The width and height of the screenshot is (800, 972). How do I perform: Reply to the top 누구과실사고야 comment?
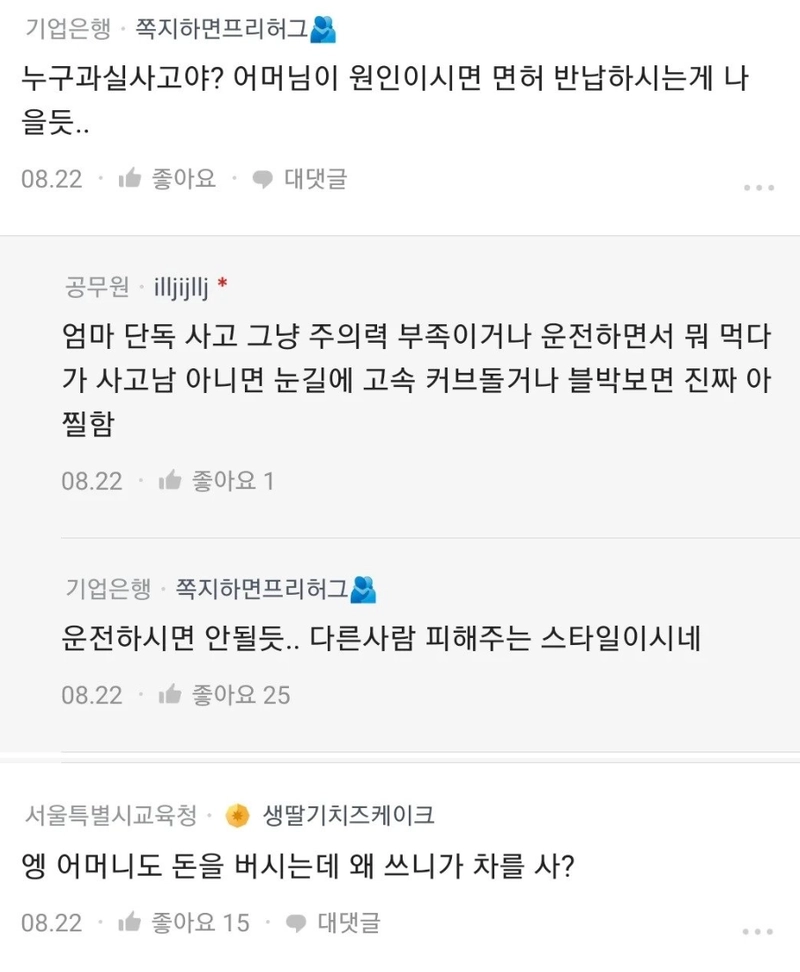tap(299, 179)
